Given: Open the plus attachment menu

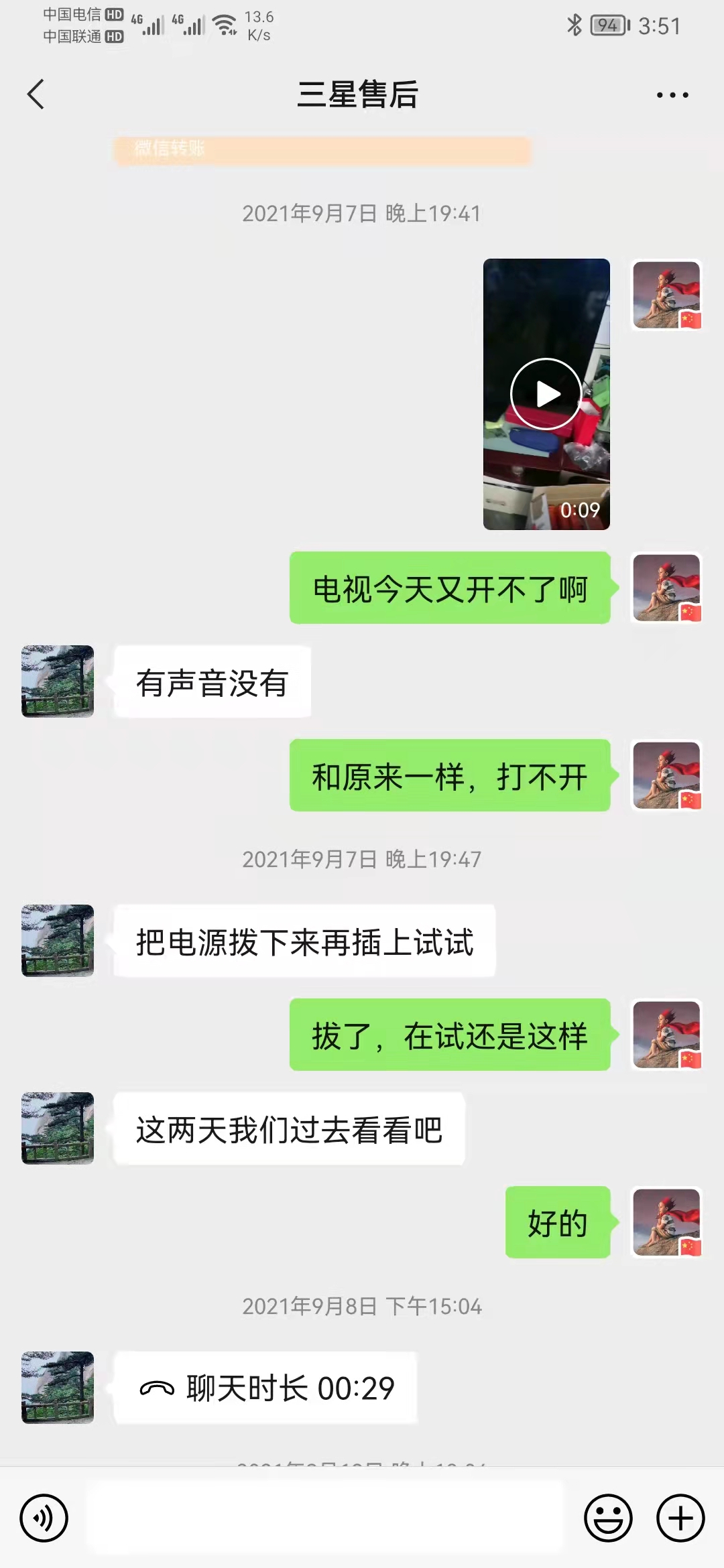Looking at the screenshot, I should point(680,1518).
